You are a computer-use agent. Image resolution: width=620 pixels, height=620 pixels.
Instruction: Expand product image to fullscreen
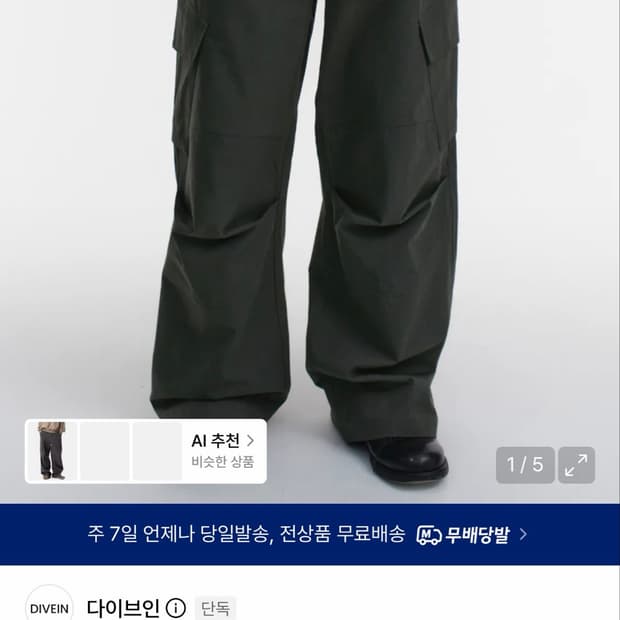(x=577, y=465)
